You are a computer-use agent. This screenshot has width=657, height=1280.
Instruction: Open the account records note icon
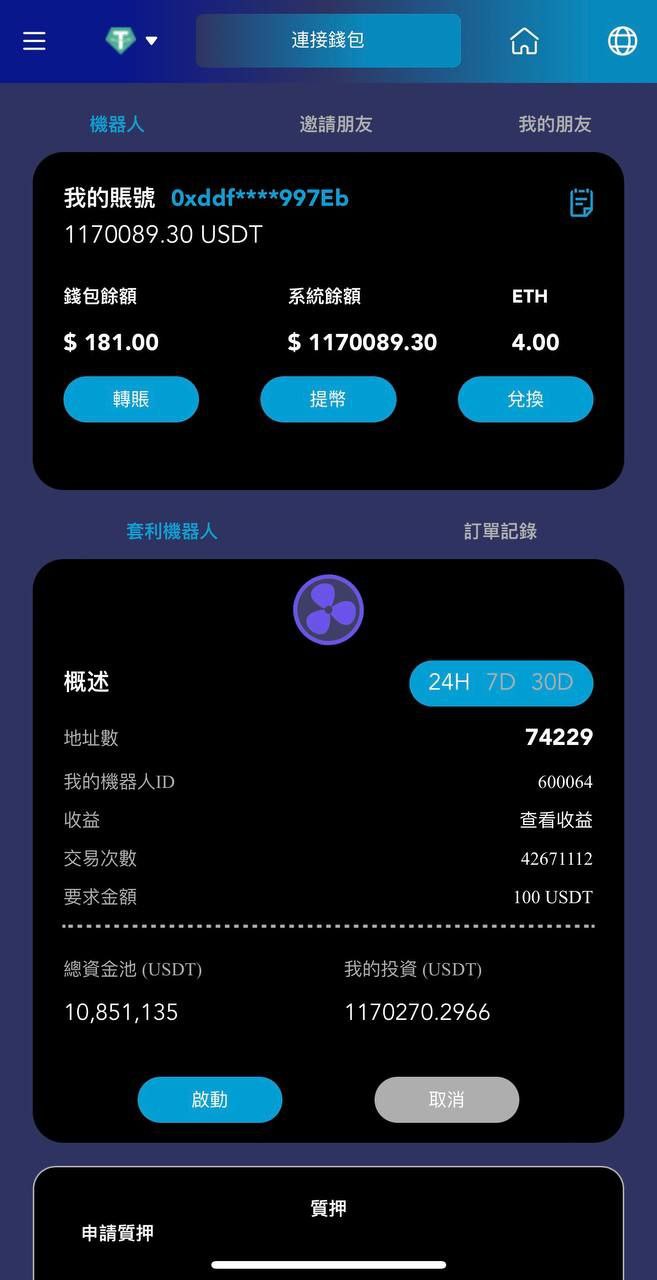coord(581,202)
